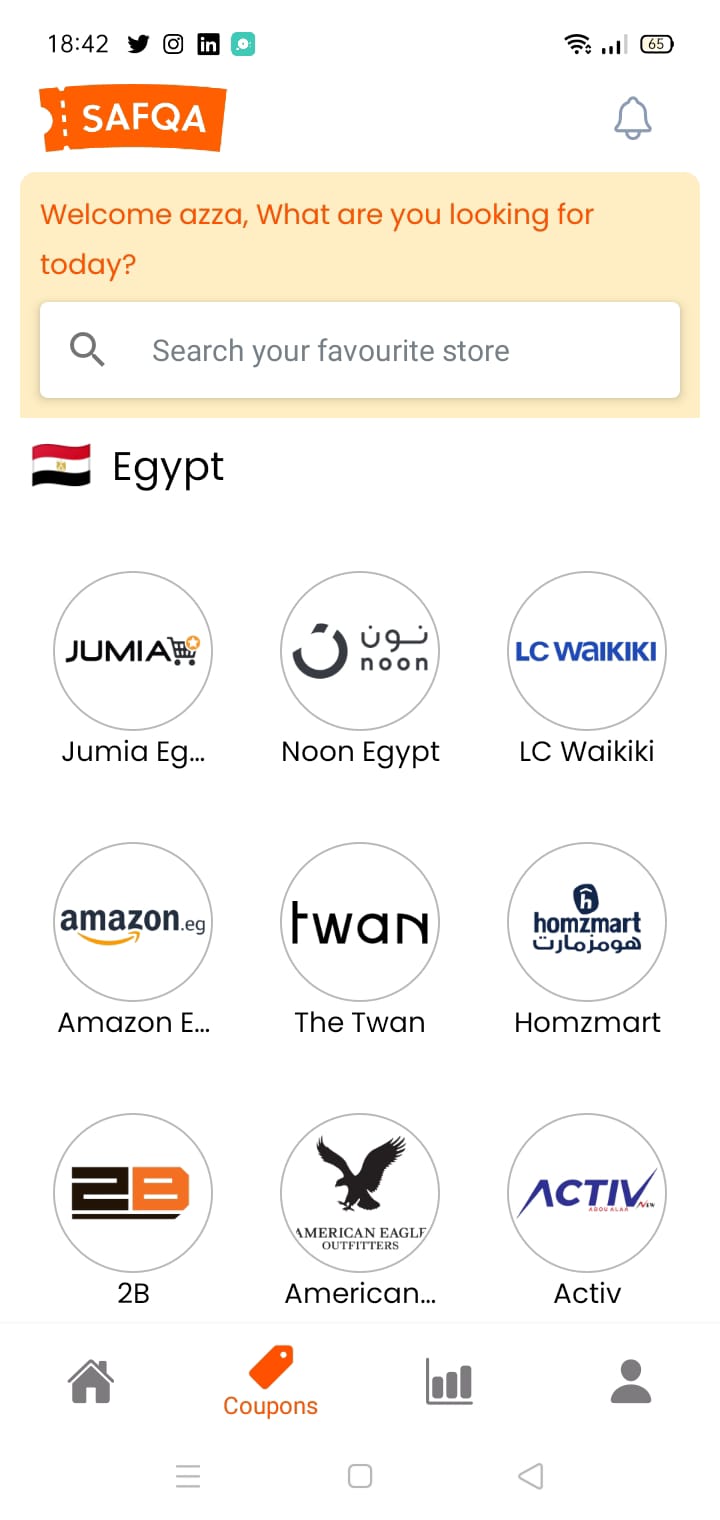
Task: Select the LC Waikiki store logo
Action: click(586, 650)
